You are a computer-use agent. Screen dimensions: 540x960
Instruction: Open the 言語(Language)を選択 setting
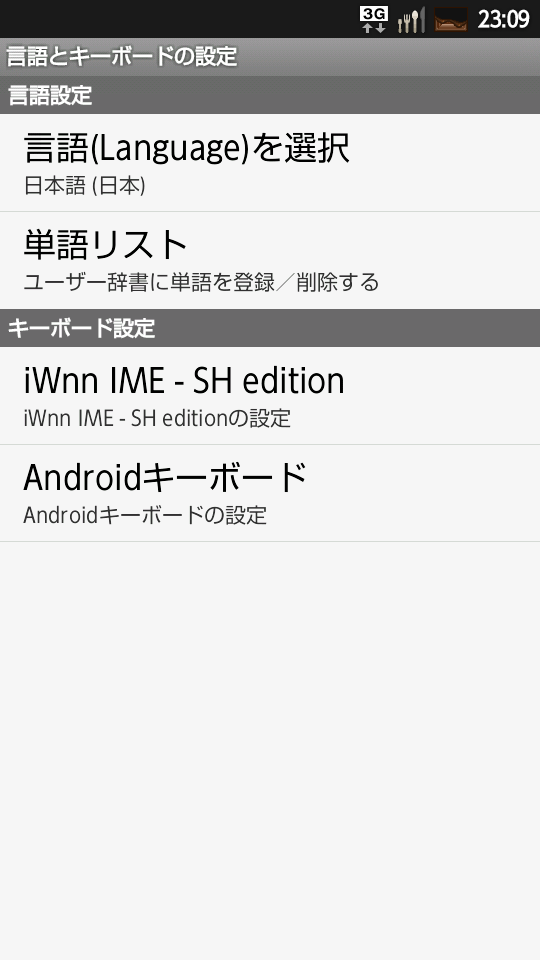click(270, 163)
